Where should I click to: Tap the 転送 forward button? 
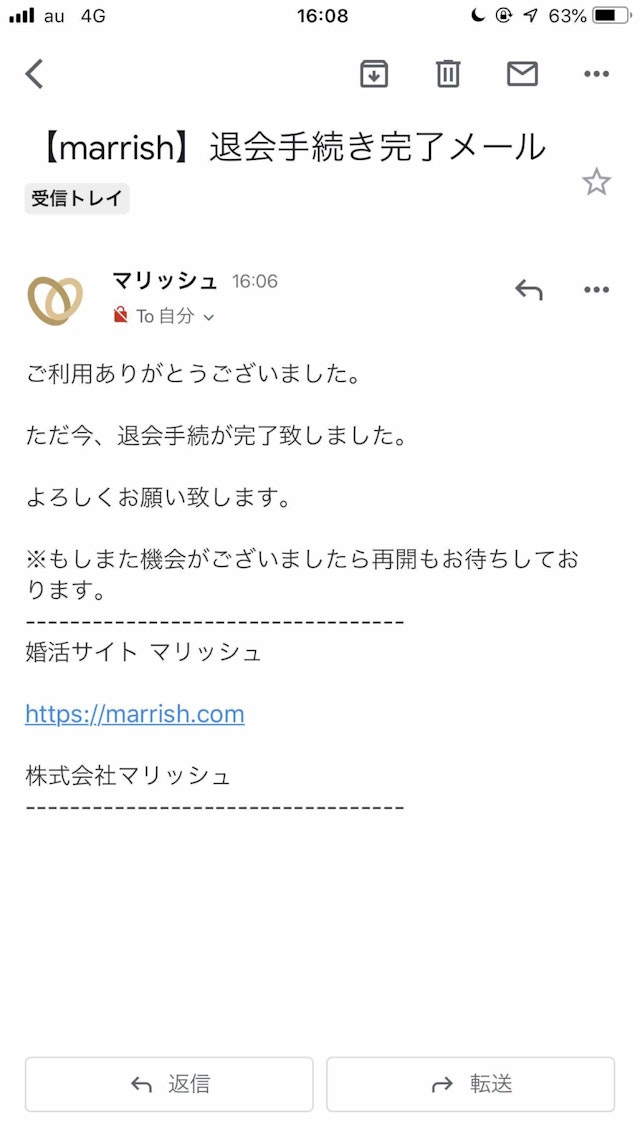470,1084
